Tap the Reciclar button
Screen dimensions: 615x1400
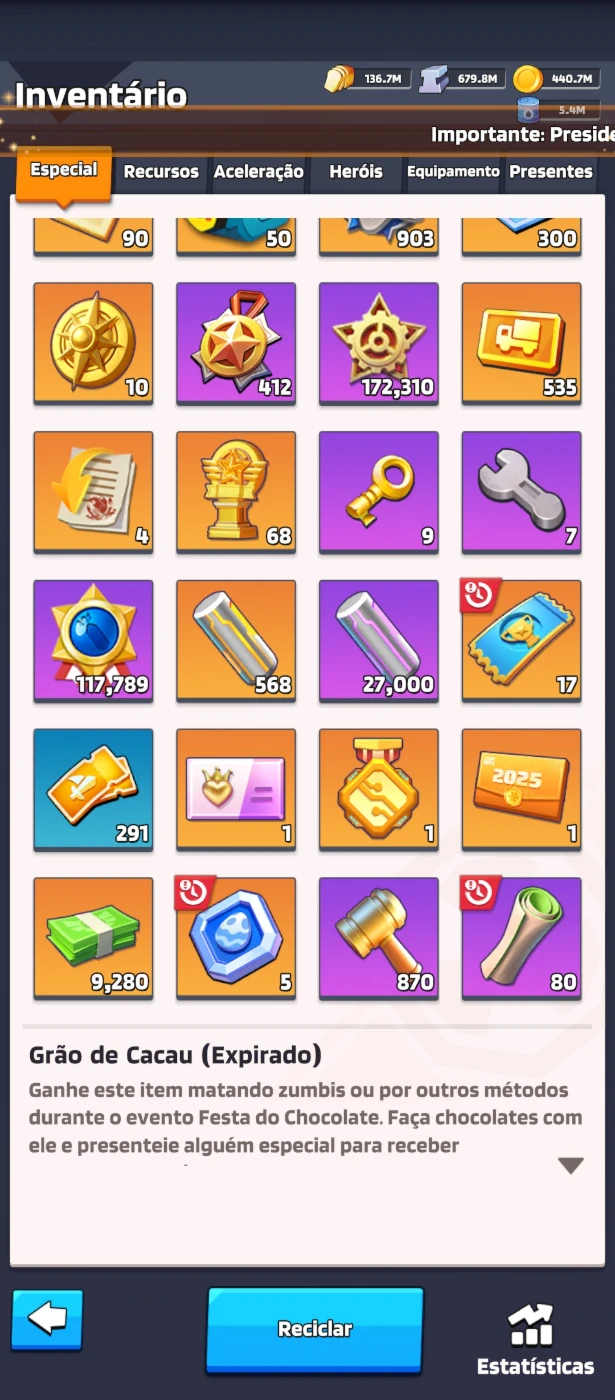[315, 1329]
